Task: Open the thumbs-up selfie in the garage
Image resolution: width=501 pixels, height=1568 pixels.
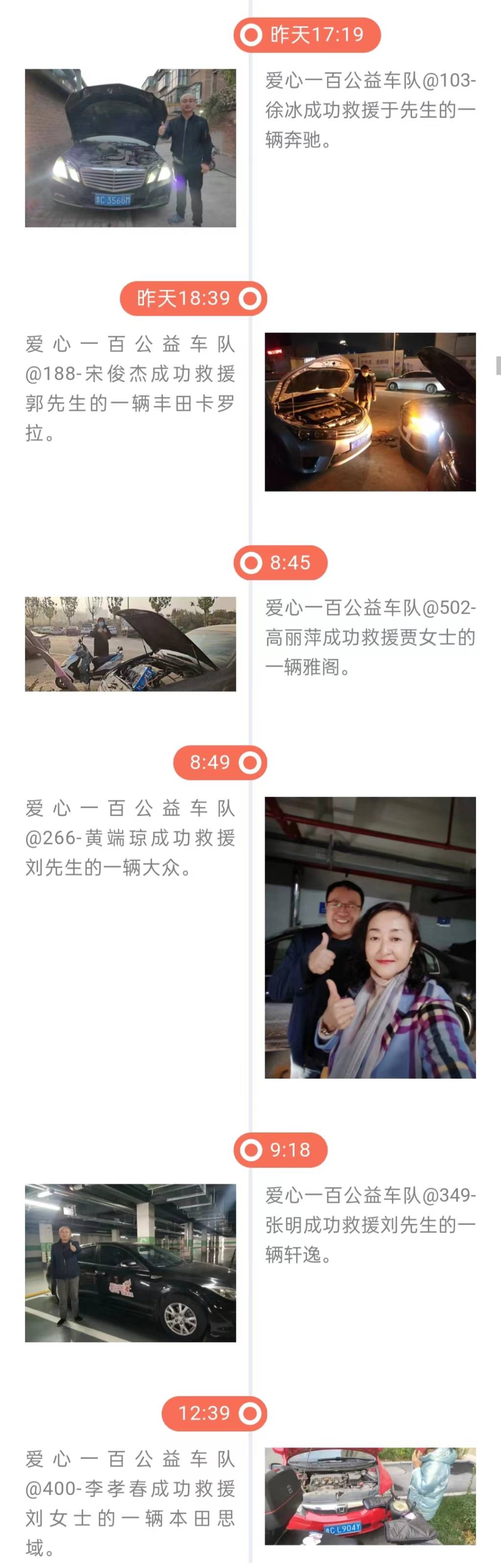Action: 370,937
